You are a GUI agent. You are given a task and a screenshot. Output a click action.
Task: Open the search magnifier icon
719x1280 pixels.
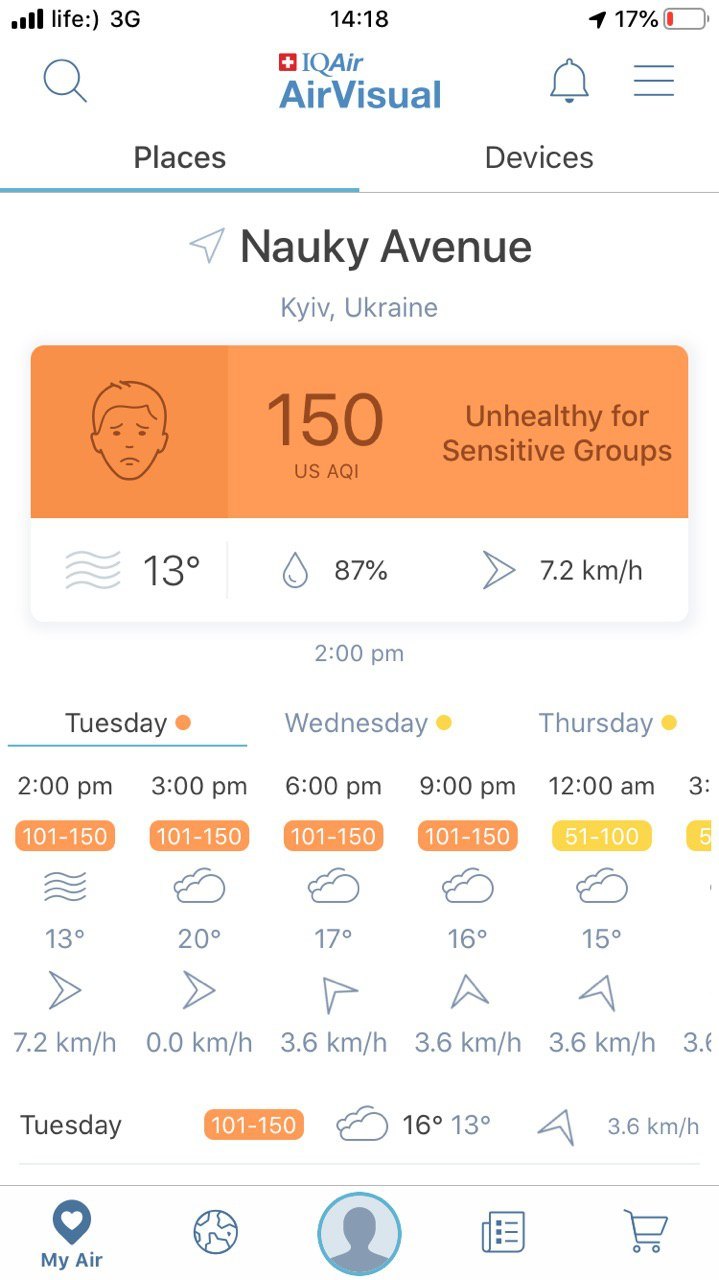pos(65,81)
